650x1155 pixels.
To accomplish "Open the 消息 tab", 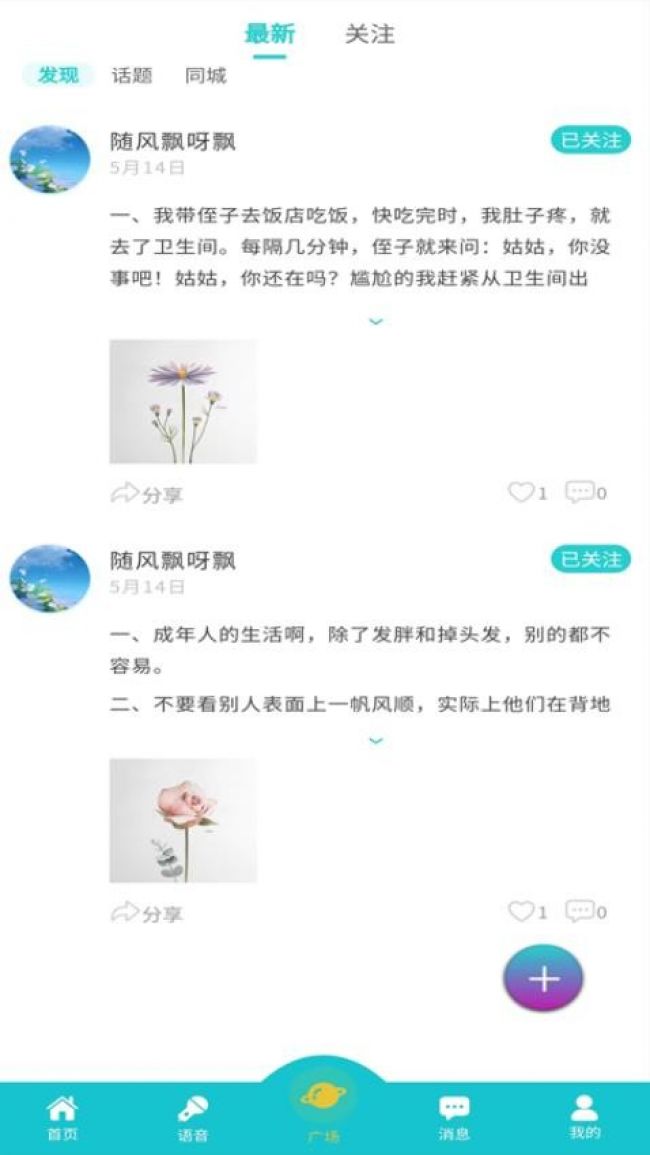I will [x=454, y=1117].
